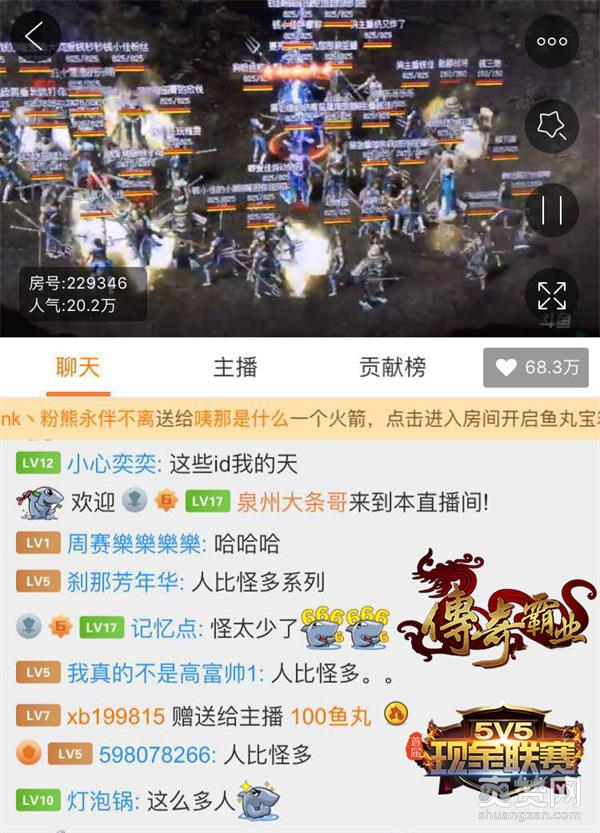Open the three-dot overflow menu
The width and height of the screenshot is (600, 833).
click(552, 41)
